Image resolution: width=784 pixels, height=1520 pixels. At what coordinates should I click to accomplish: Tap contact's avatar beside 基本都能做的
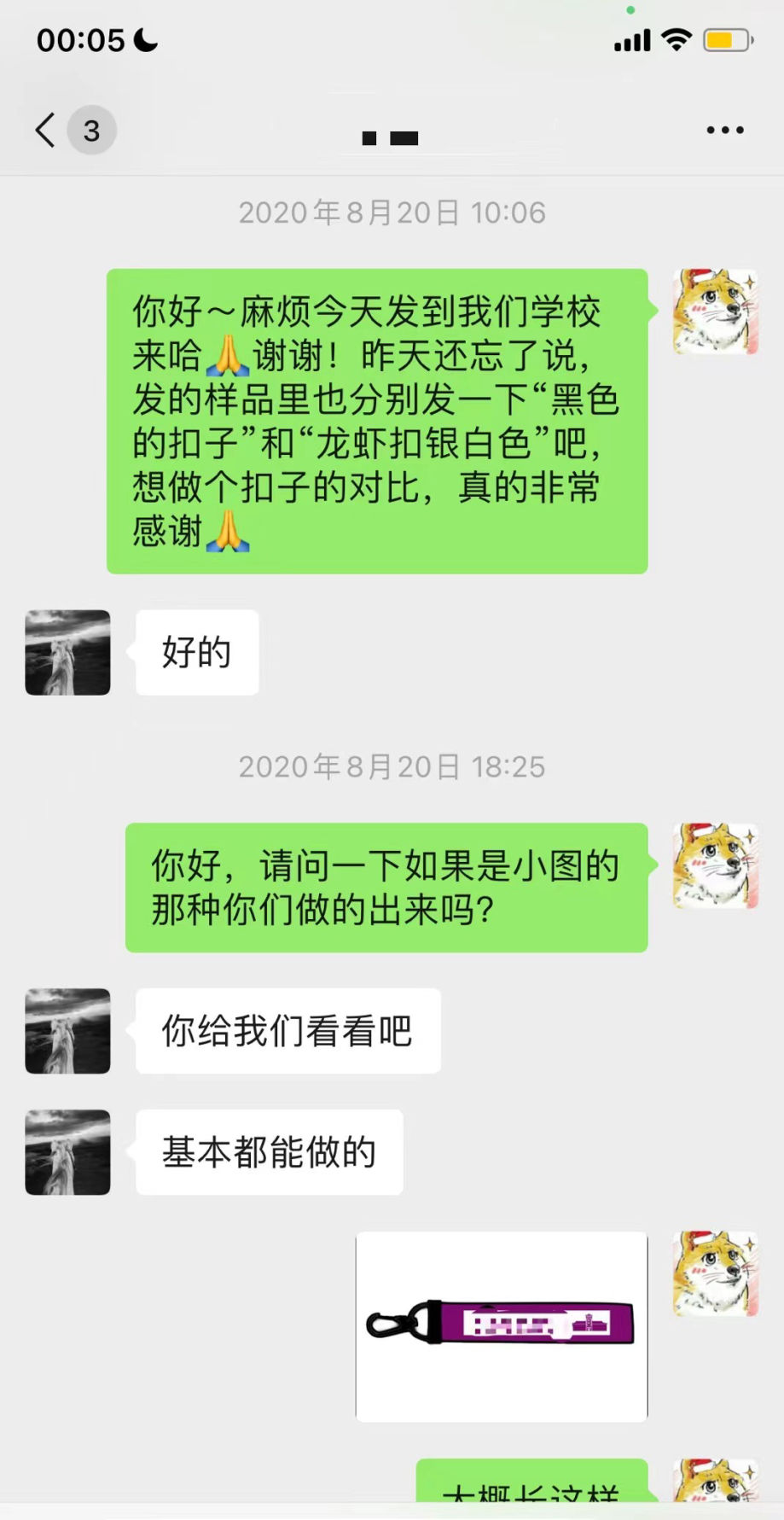pyautogui.click(x=67, y=1151)
